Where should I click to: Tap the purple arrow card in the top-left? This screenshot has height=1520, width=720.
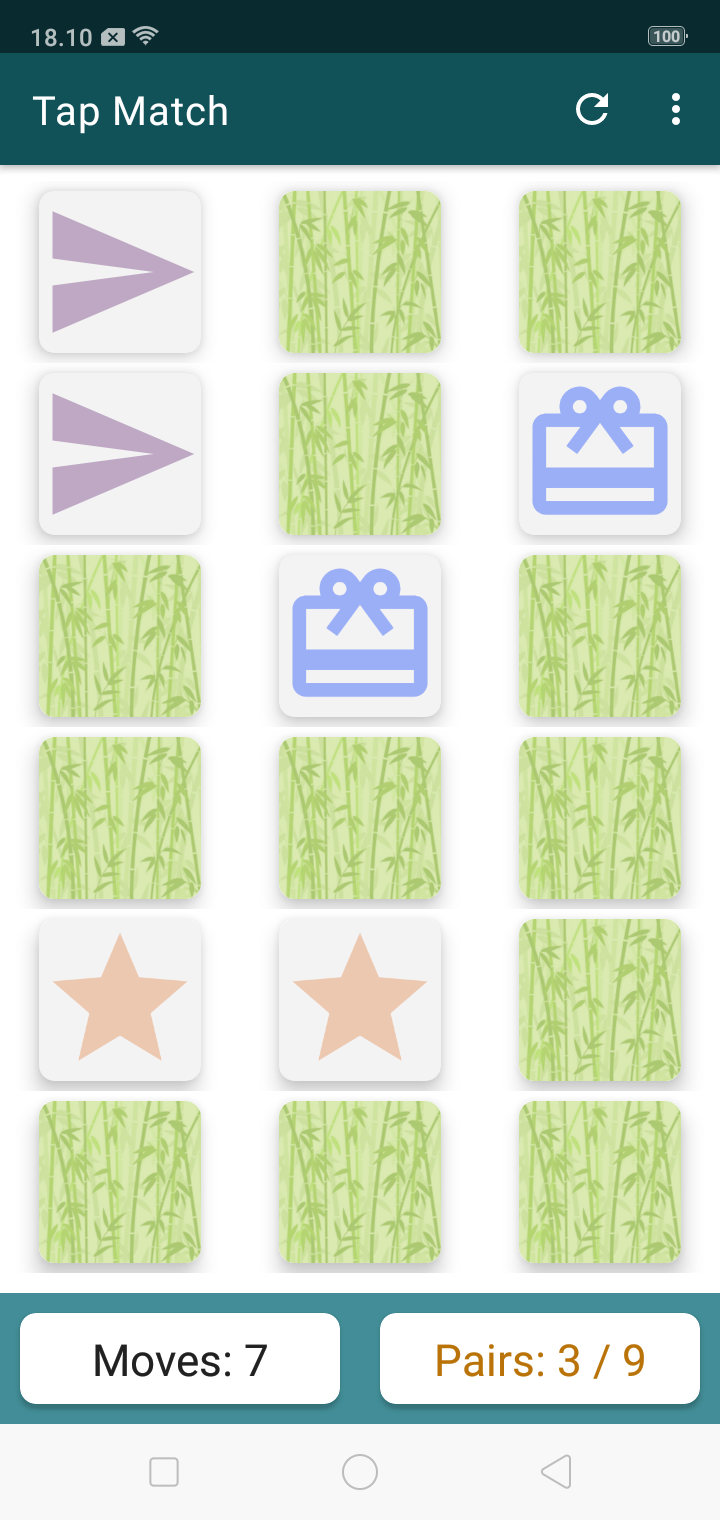point(119,271)
